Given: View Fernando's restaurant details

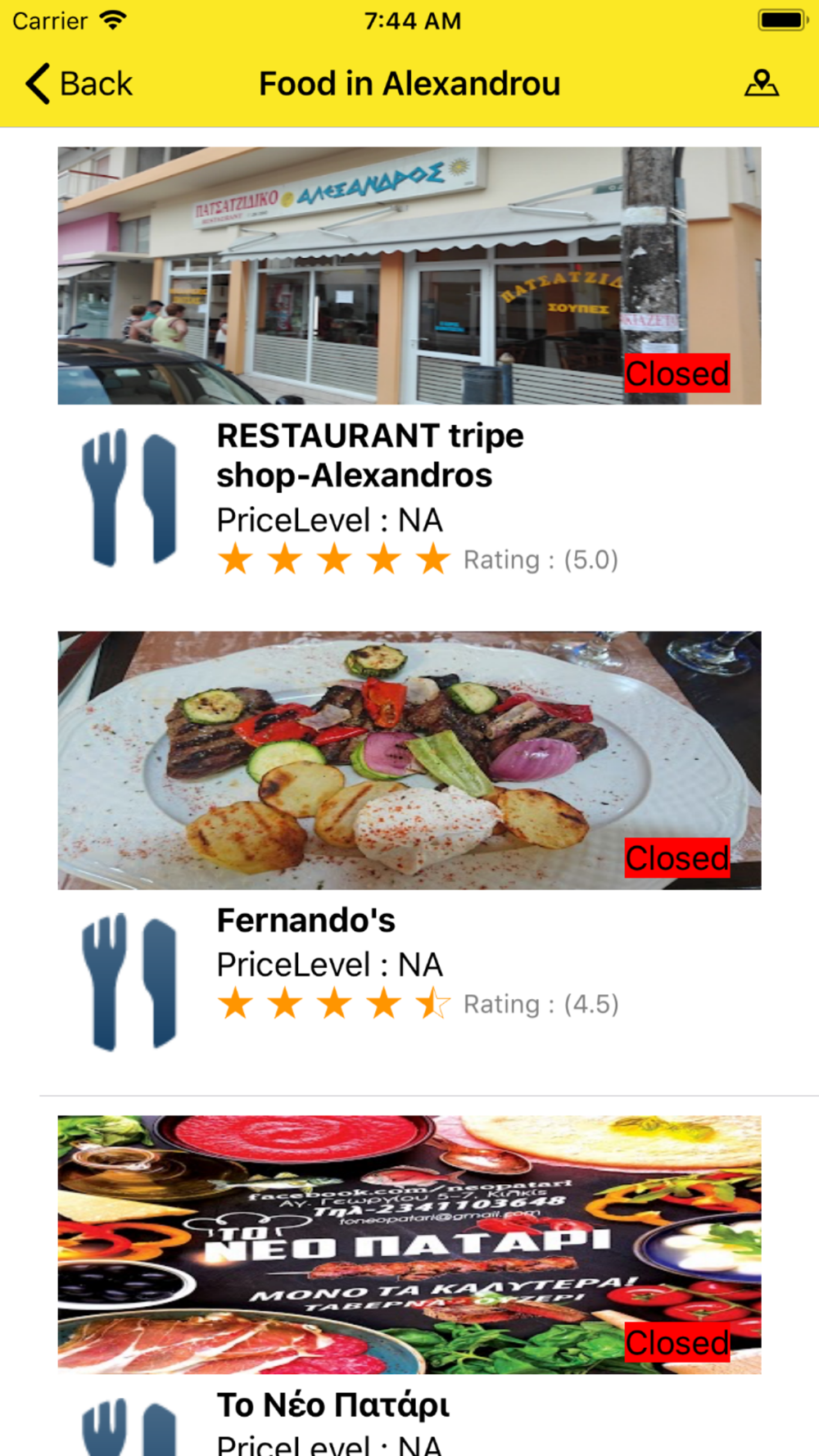Looking at the screenshot, I should click(x=305, y=920).
